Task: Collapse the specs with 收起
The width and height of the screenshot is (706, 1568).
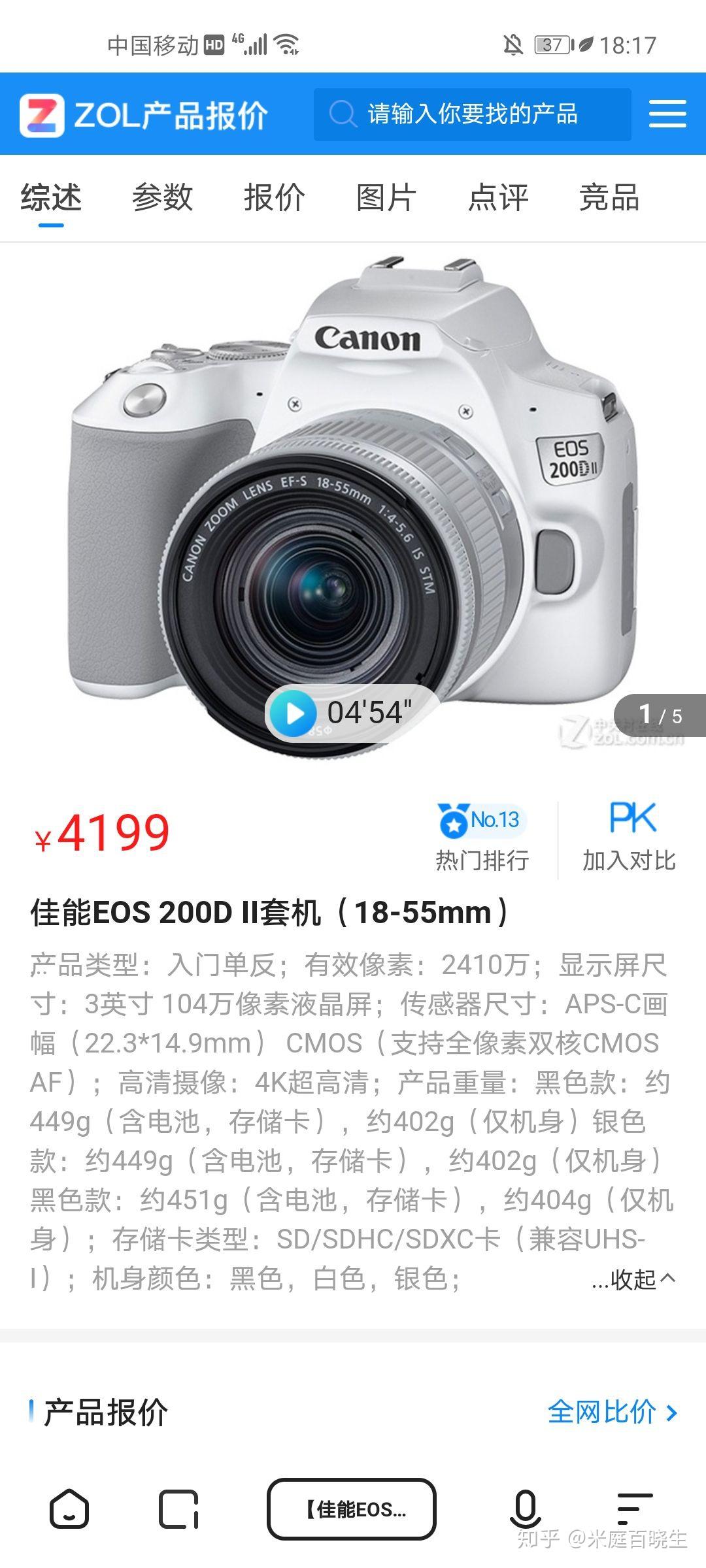Action: pos(634,1279)
